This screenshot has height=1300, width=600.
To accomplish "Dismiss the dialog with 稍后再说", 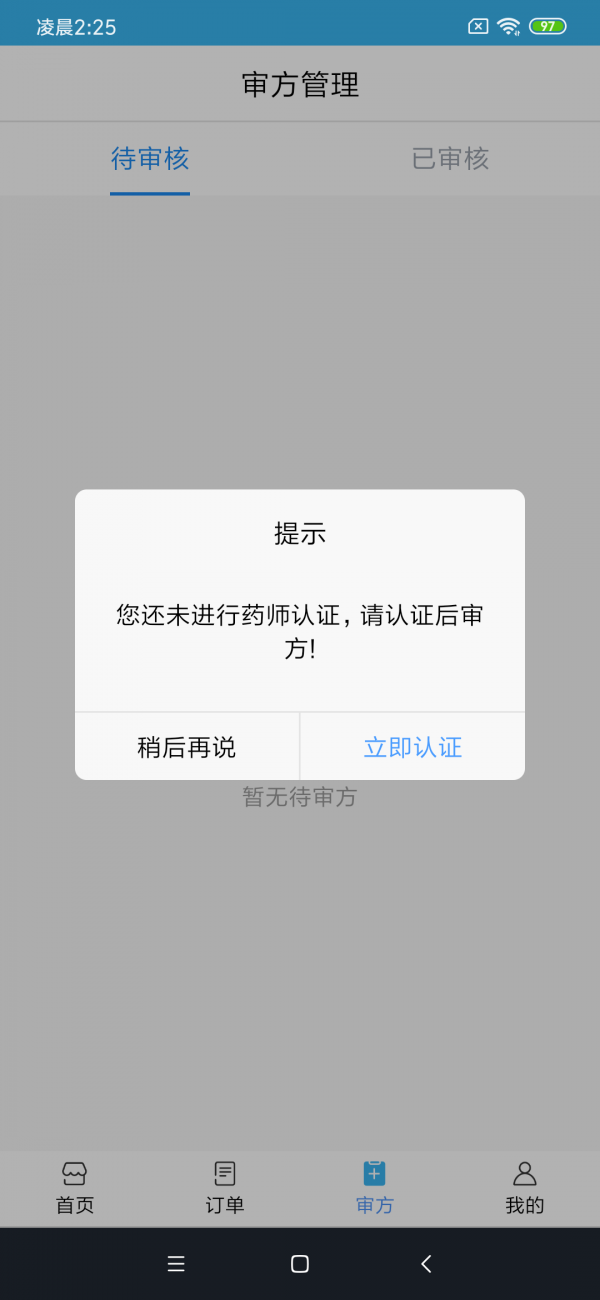I will (187, 747).
